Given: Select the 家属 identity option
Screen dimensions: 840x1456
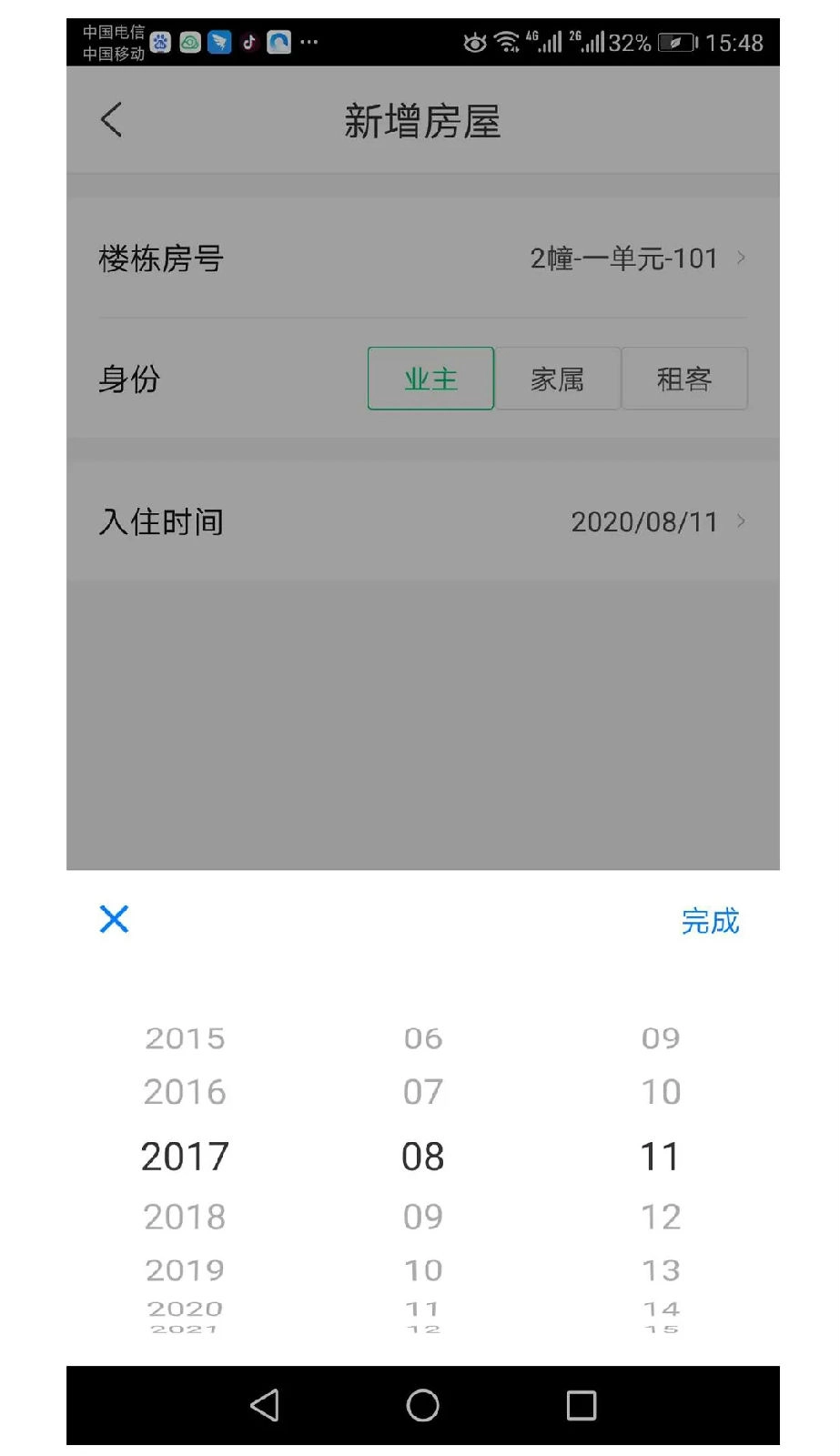Looking at the screenshot, I should click(x=557, y=379).
